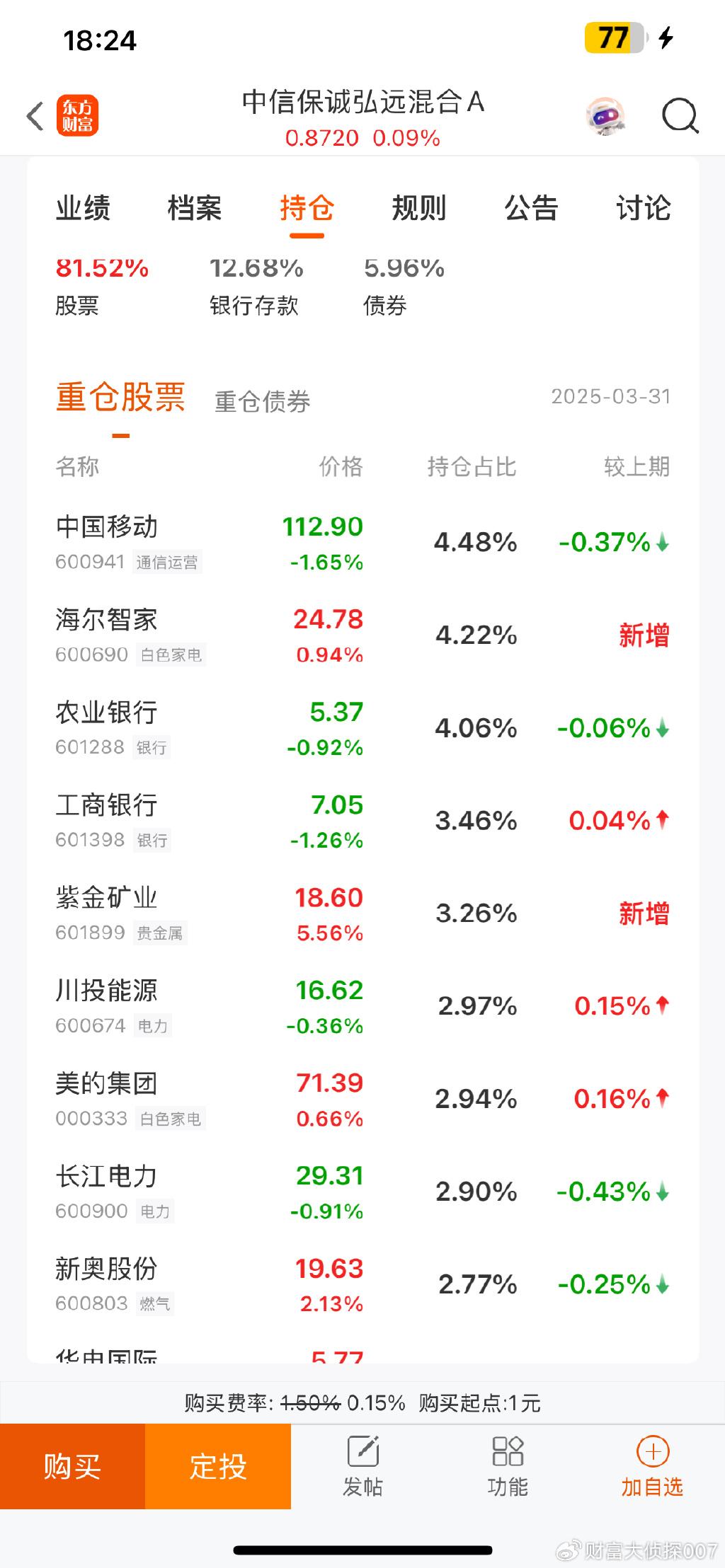The height and width of the screenshot is (1568, 725).
Task: Select the 重仓债券 sub-tab
Action: click(x=263, y=401)
